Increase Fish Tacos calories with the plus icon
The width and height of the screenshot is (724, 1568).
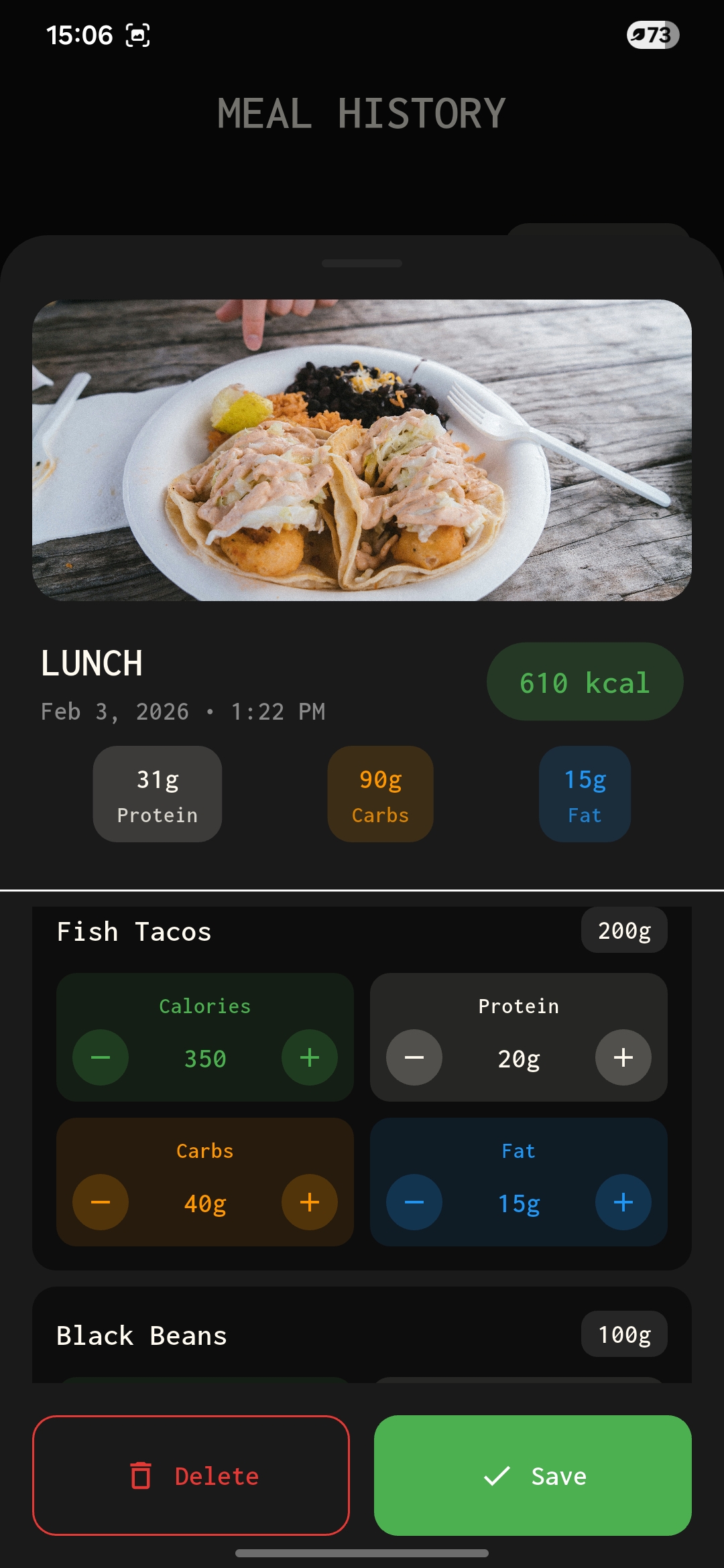[309, 1057]
